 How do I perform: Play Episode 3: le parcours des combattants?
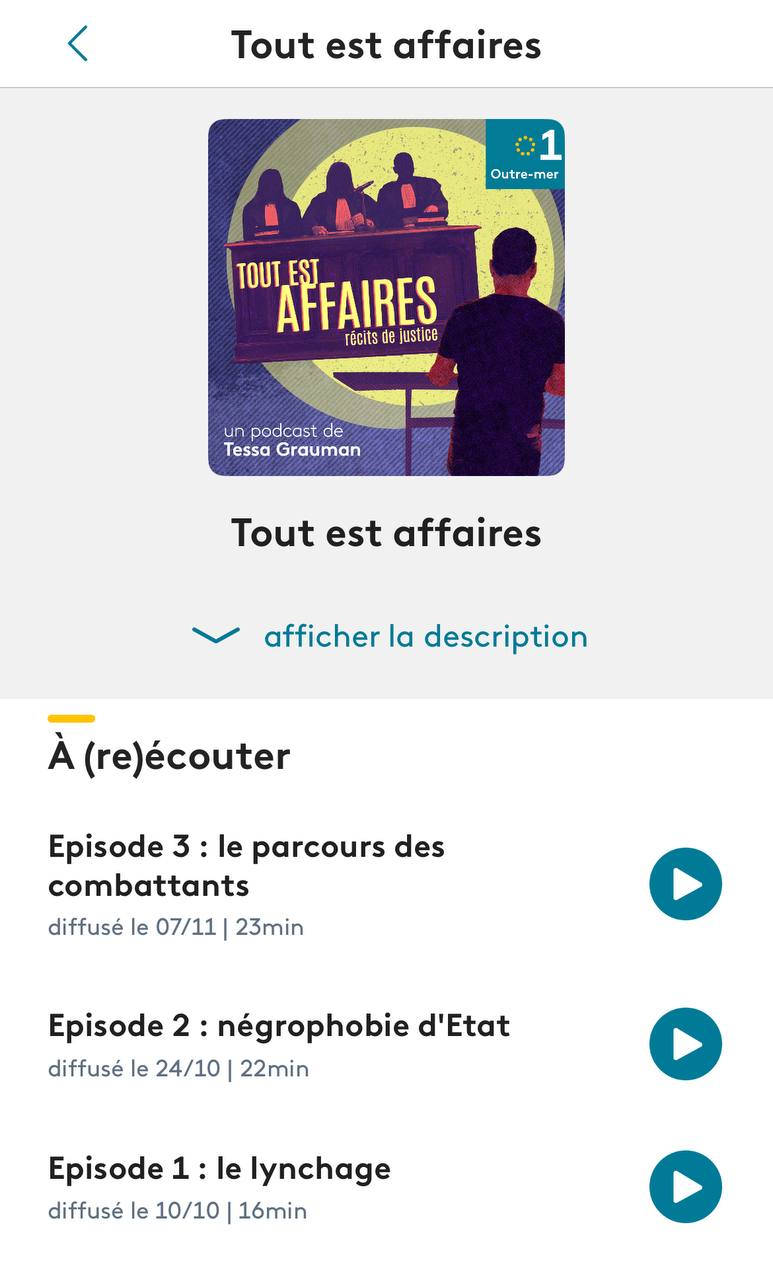click(685, 884)
